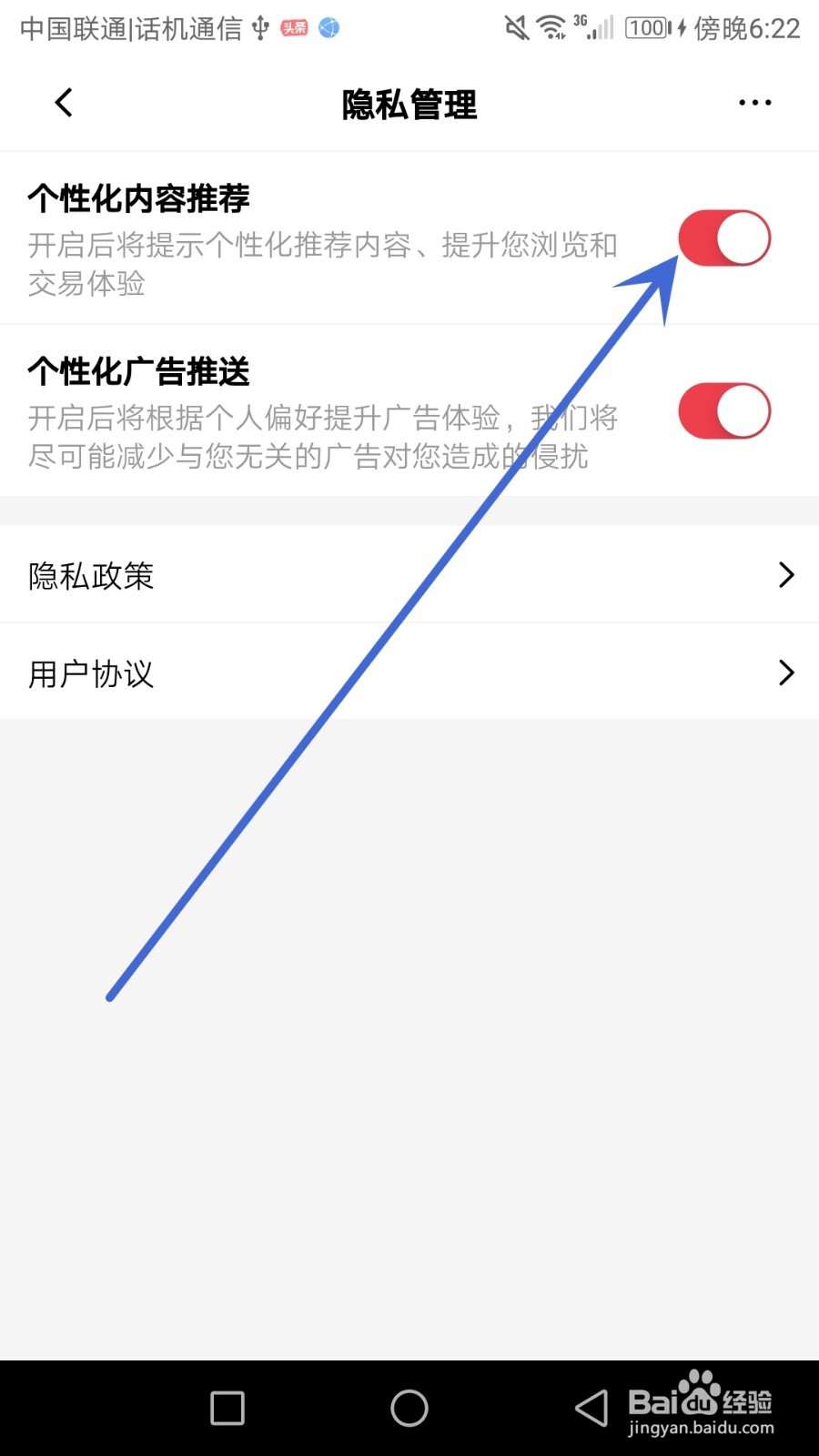The height and width of the screenshot is (1456, 819).
Task: Click the muted volume icon in status bar
Action: 515,27
